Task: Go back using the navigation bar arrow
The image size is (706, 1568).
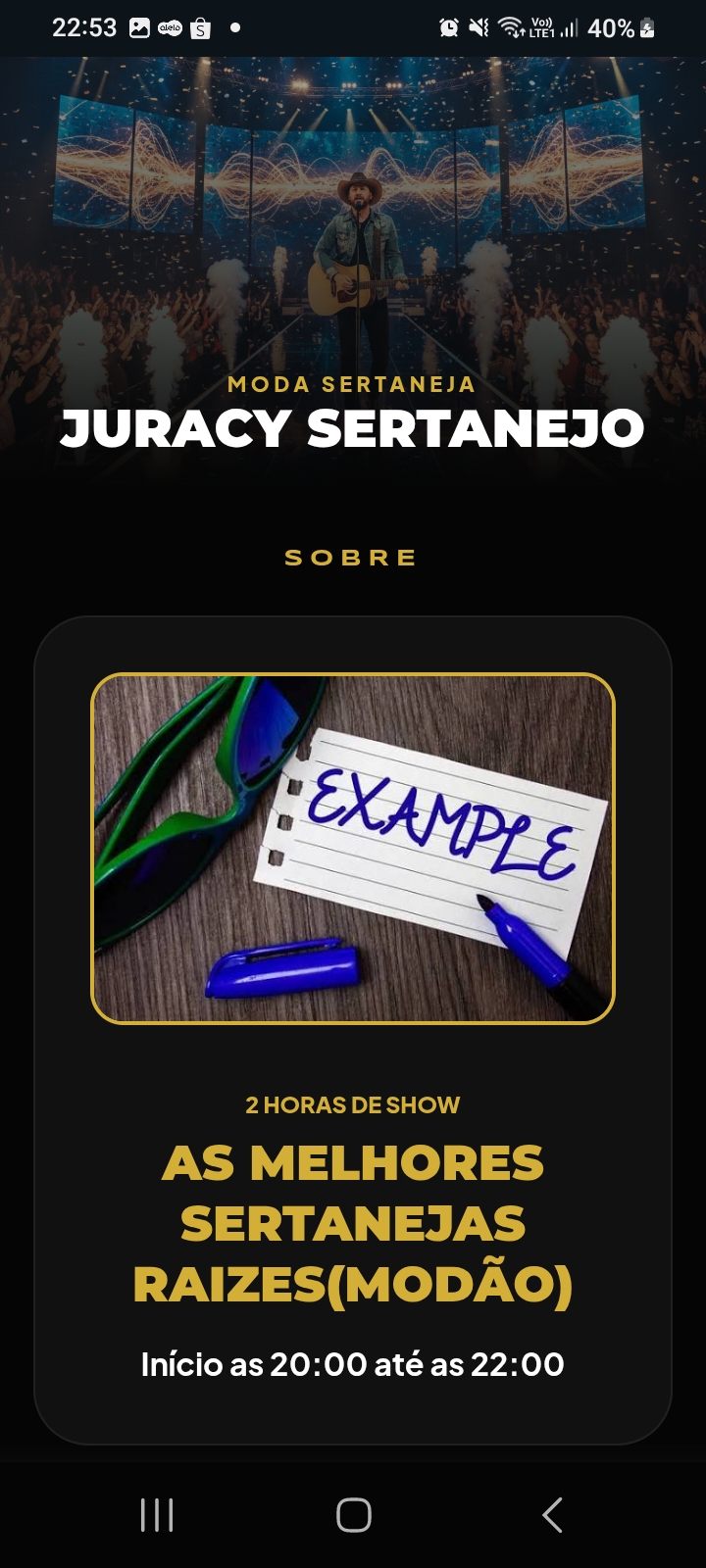Action: (x=552, y=1514)
